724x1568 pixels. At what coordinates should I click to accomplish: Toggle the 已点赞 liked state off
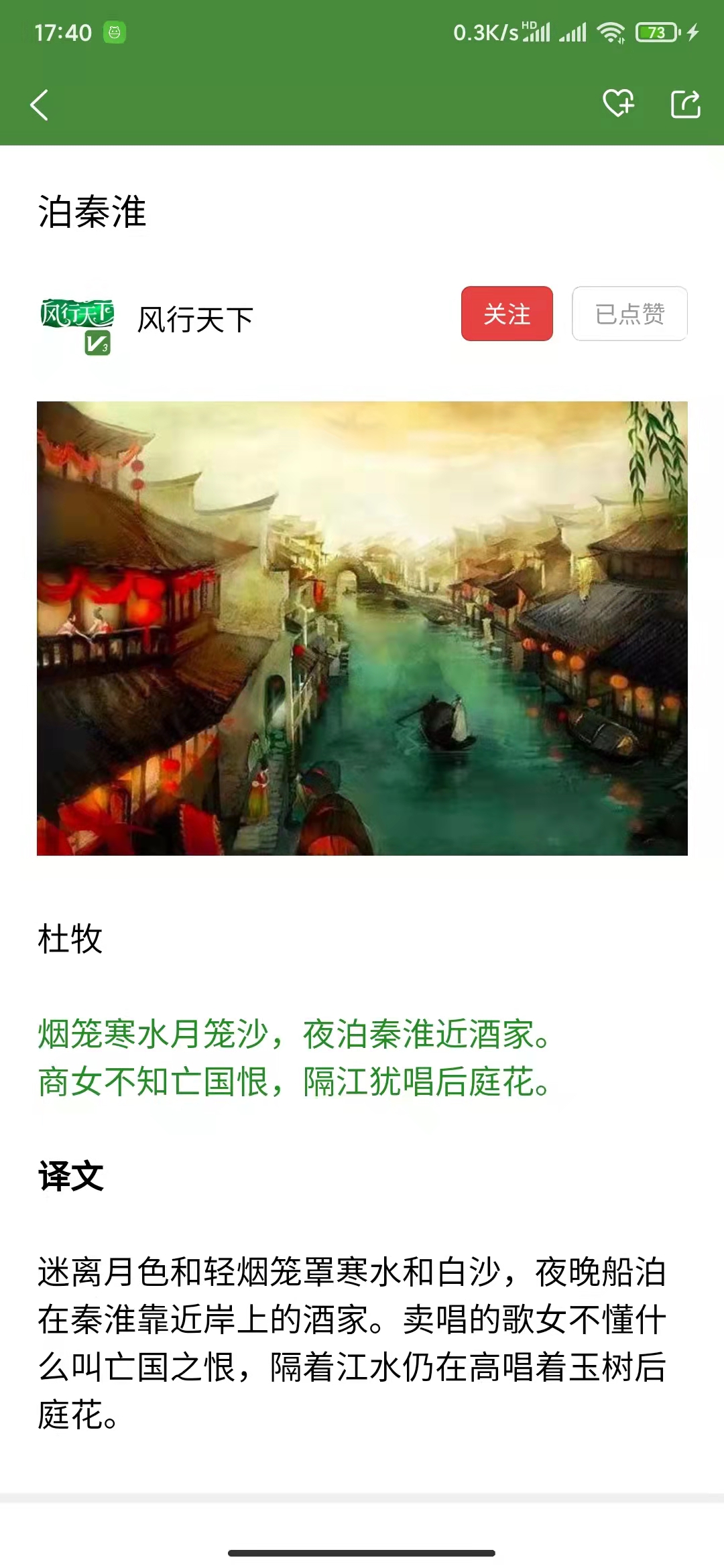[629, 315]
